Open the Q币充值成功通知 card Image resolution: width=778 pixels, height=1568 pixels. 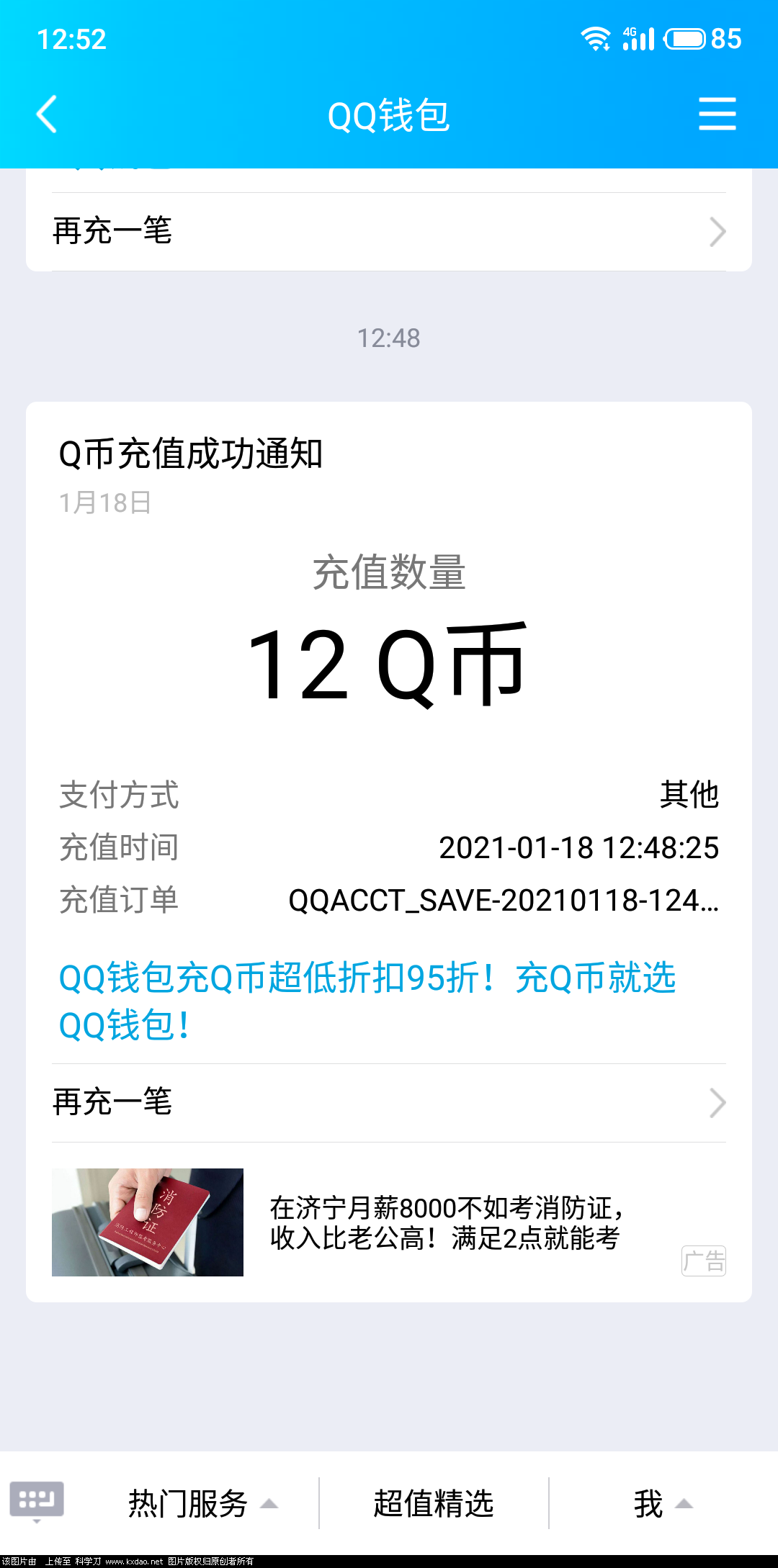(389, 648)
